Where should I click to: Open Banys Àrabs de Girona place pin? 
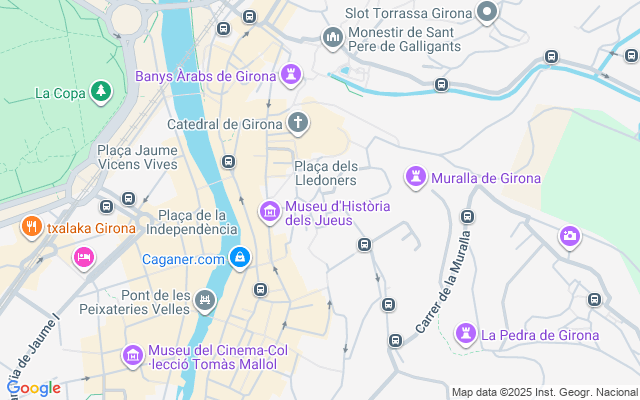(291, 74)
